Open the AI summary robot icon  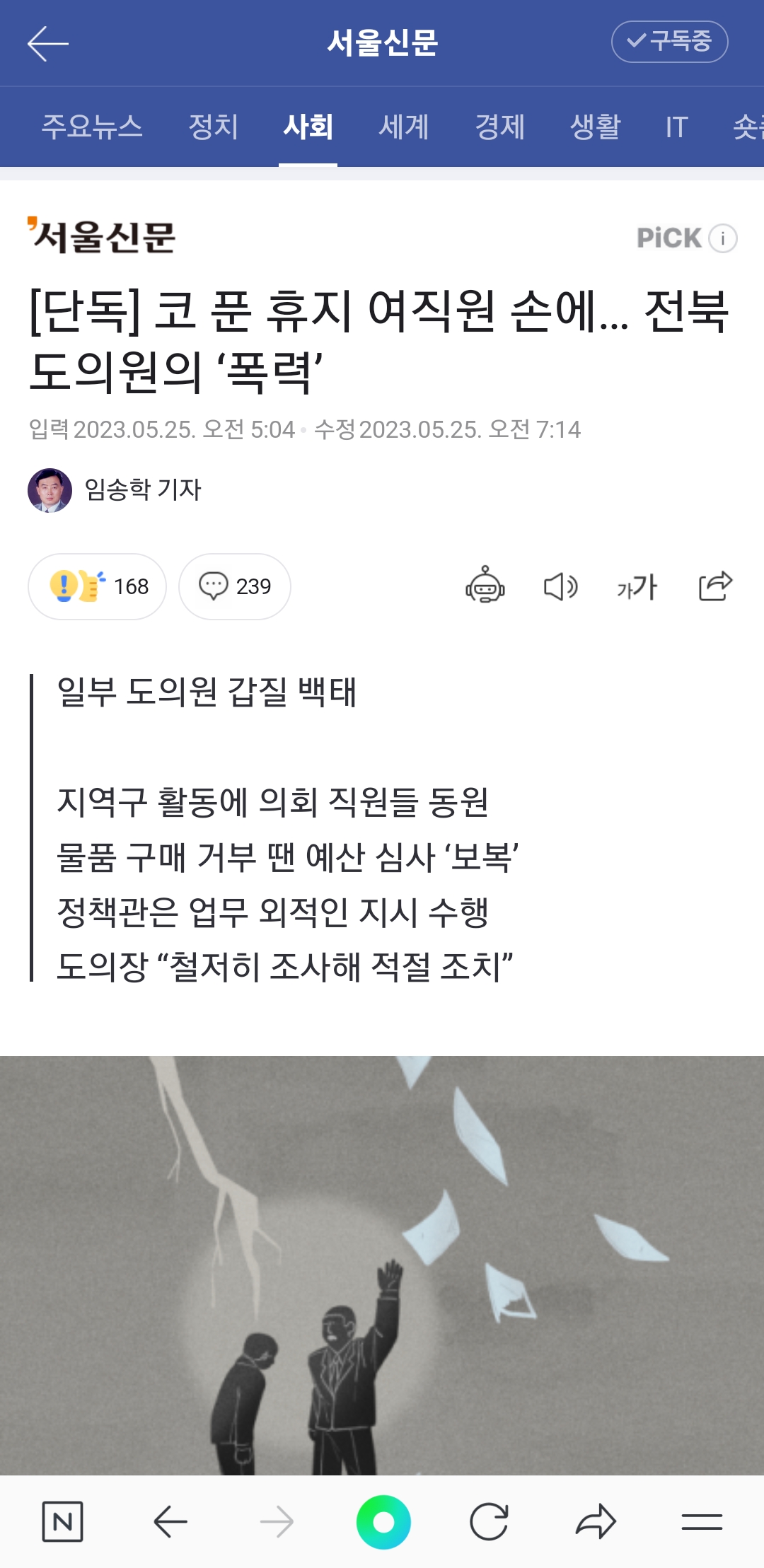click(485, 586)
